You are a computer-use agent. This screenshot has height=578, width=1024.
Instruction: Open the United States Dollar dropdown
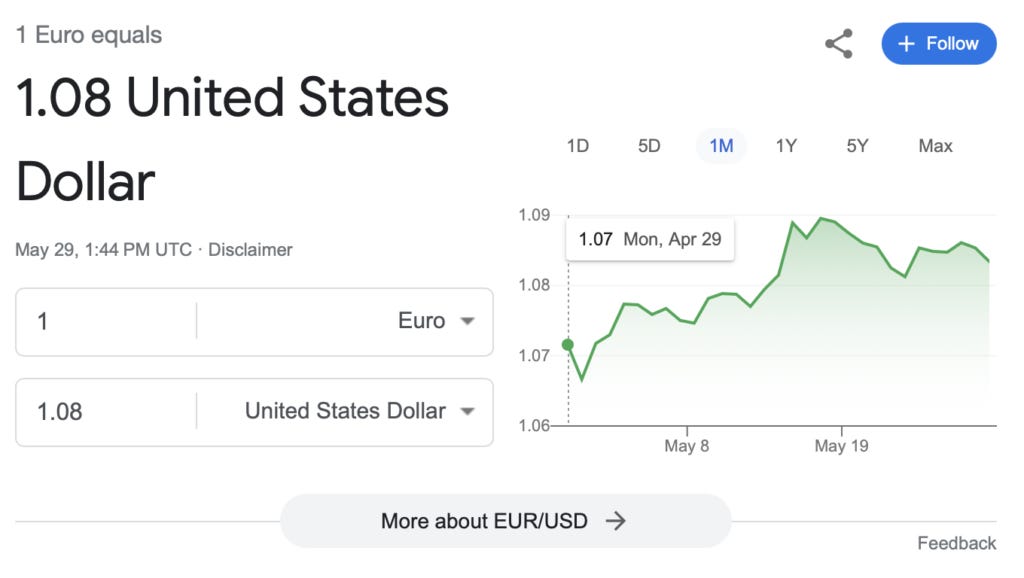[359, 411]
